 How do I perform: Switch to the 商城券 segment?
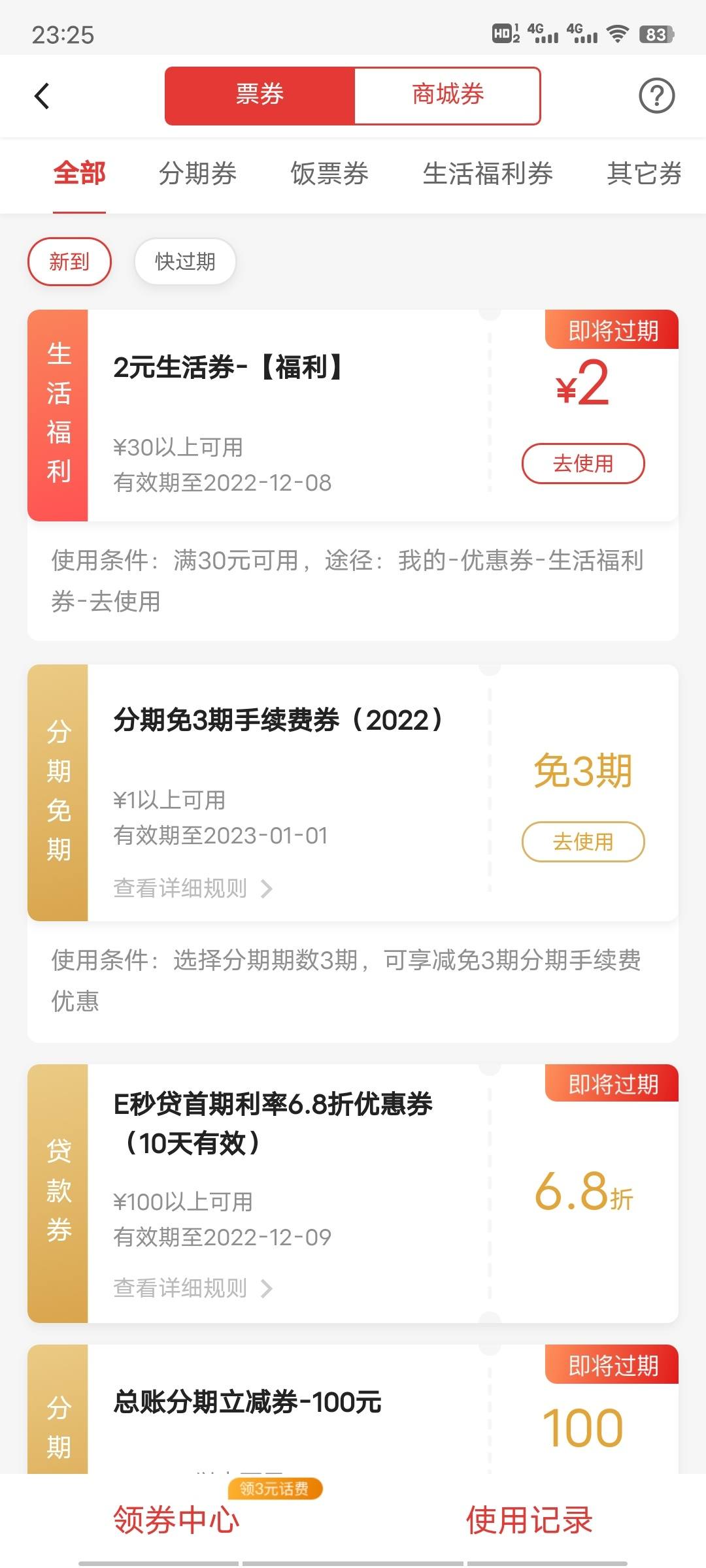448,95
